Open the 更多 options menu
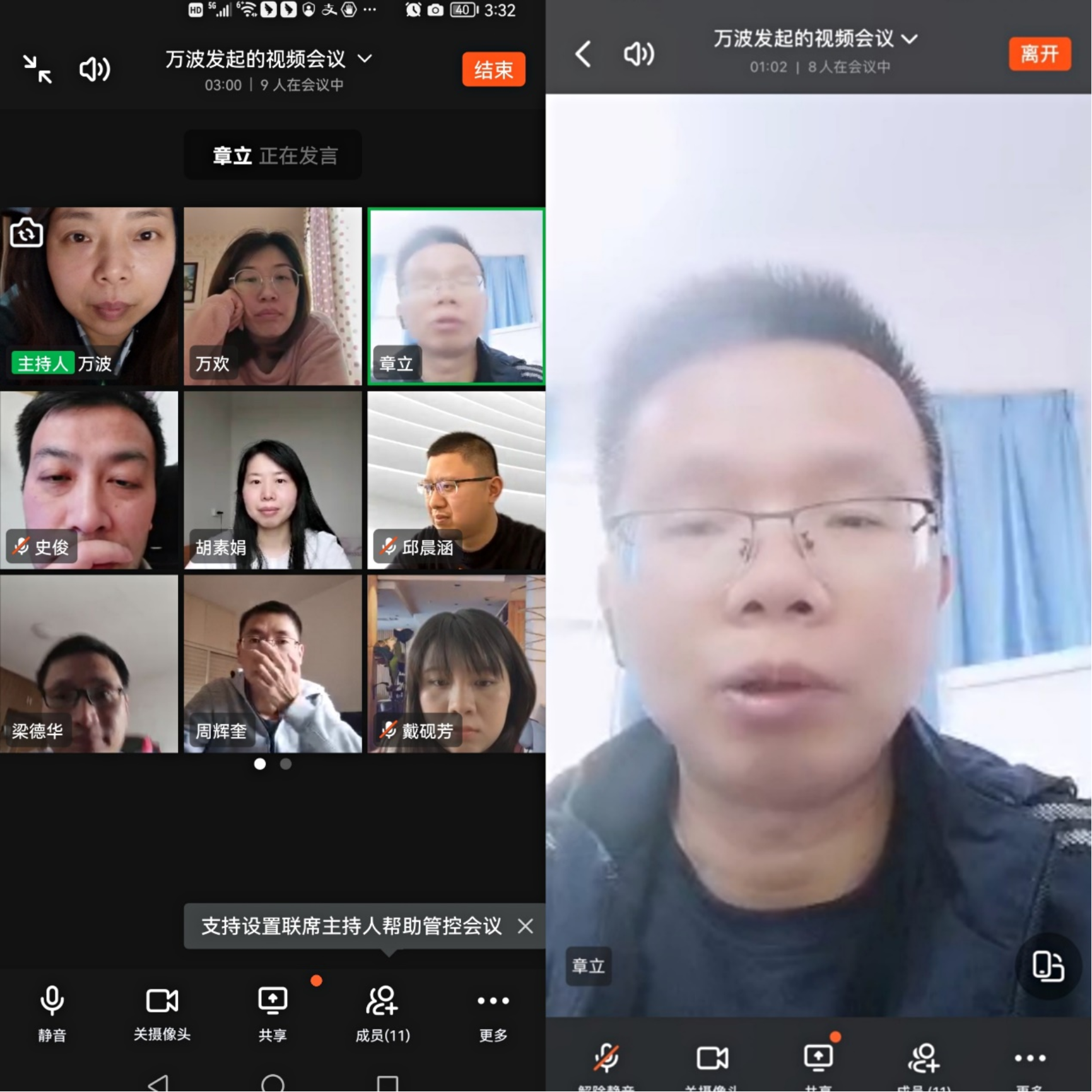 493,1011
